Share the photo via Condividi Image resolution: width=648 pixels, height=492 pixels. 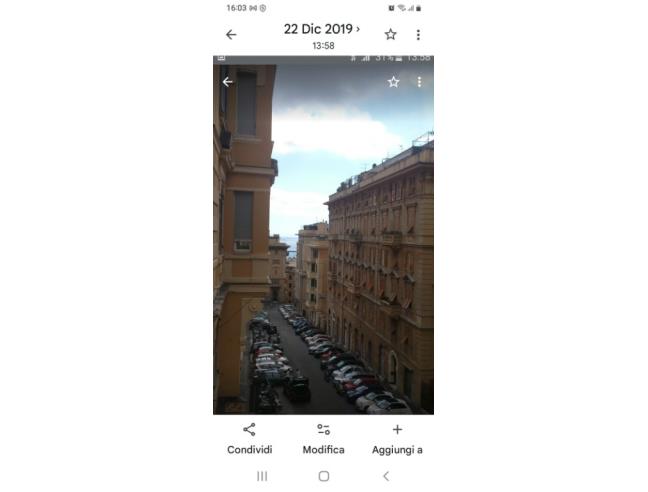click(249, 438)
